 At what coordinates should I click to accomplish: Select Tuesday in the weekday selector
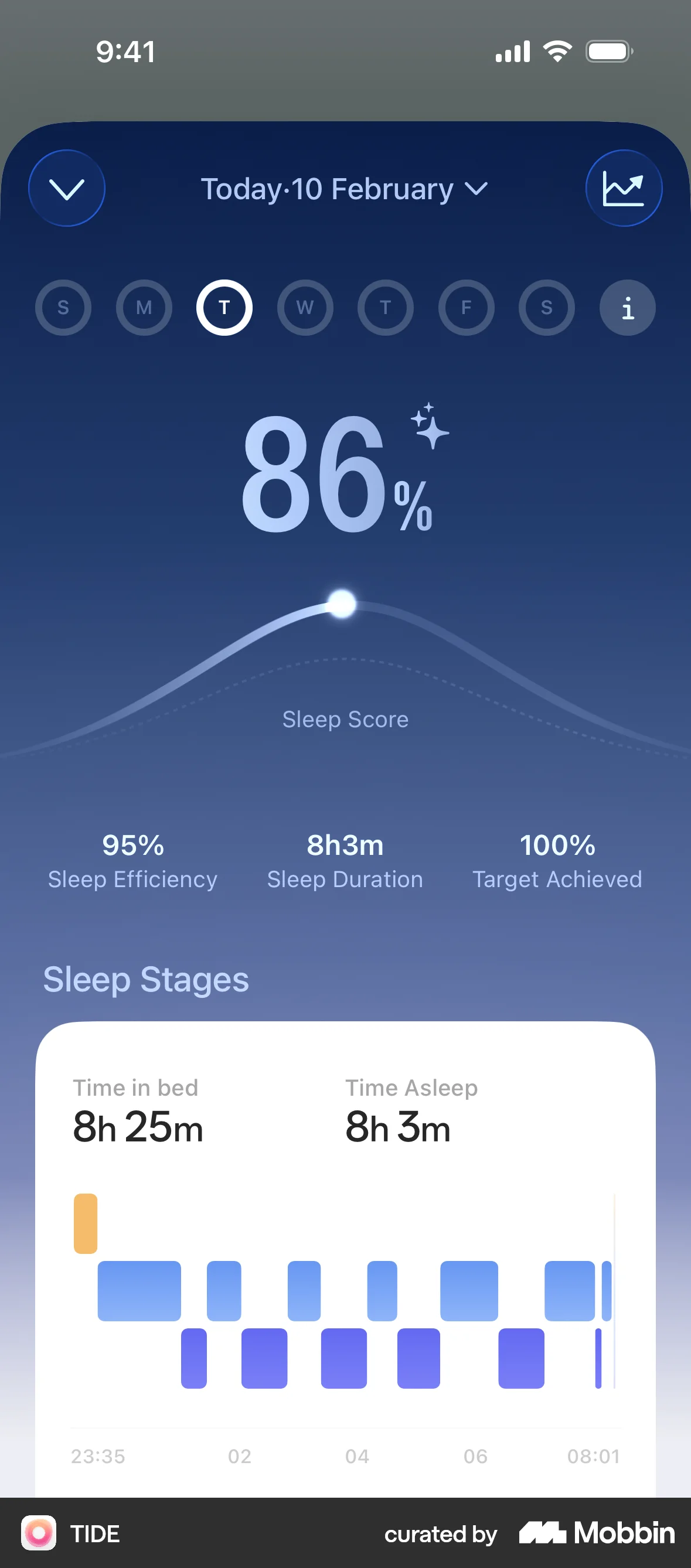tap(224, 308)
